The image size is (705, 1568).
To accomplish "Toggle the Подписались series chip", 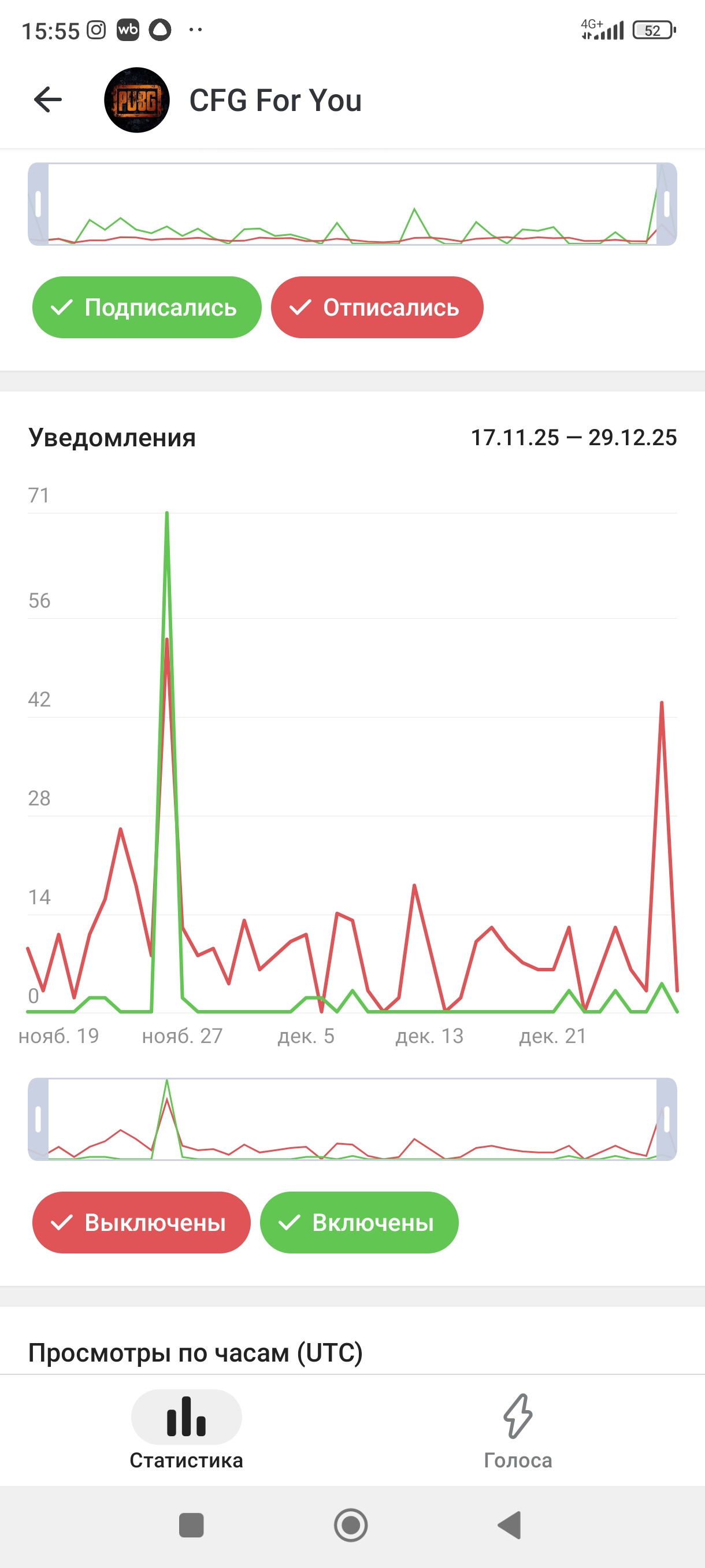I will (x=147, y=308).
